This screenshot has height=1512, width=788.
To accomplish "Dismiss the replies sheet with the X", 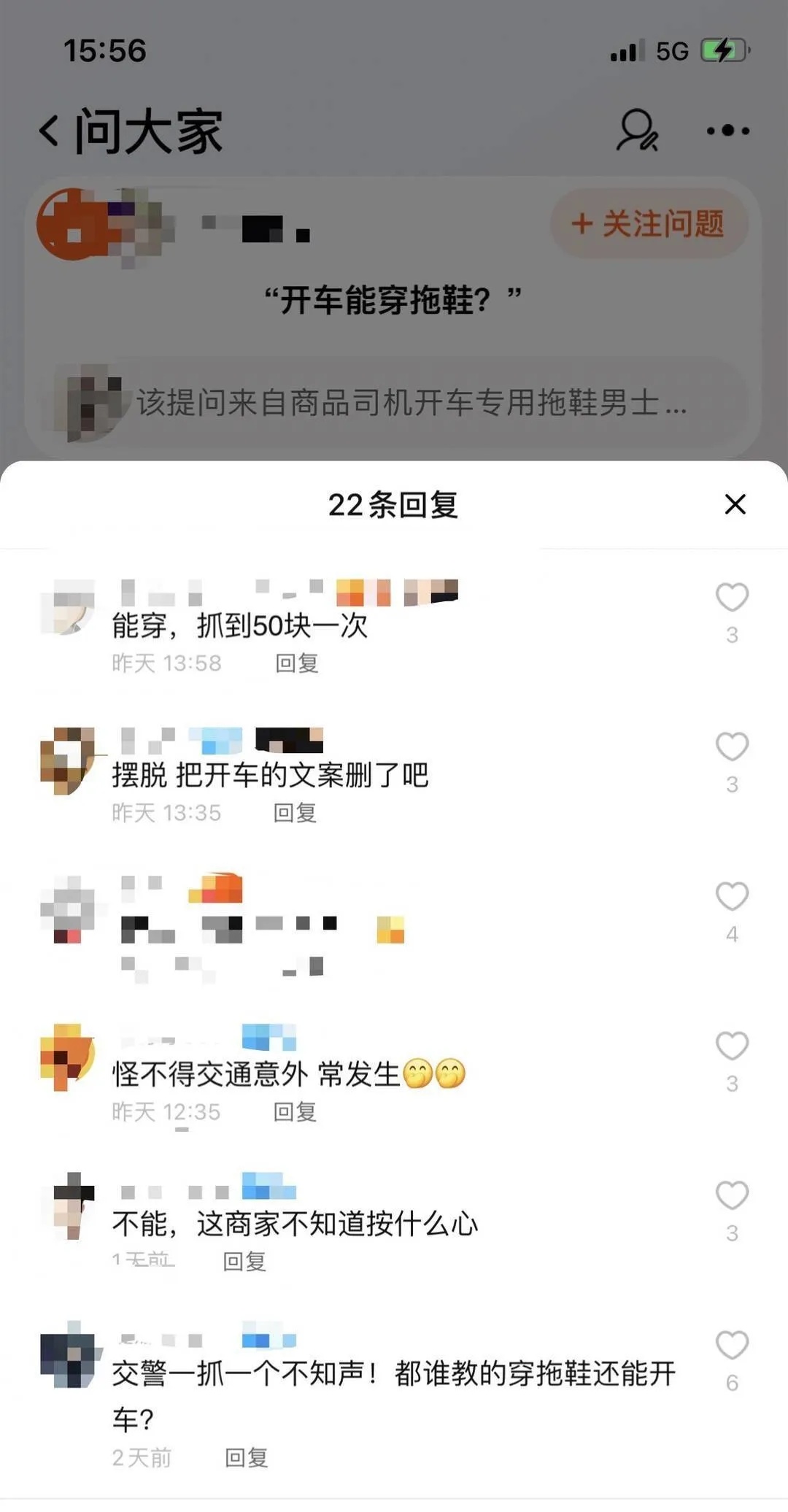I will point(734,504).
